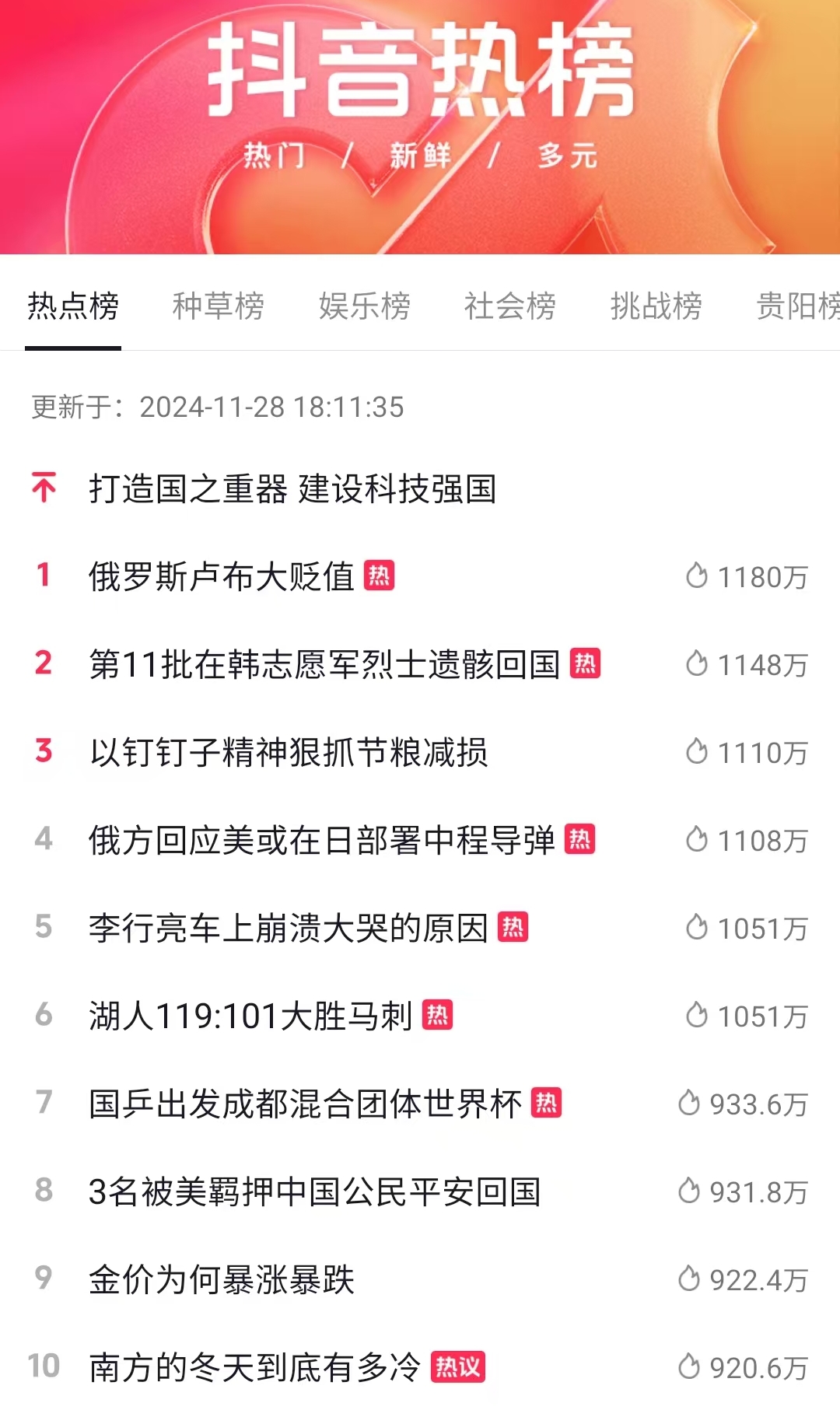The width and height of the screenshot is (840, 1410).
Task: Open the 社会榜 tab
Action: tap(509, 306)
